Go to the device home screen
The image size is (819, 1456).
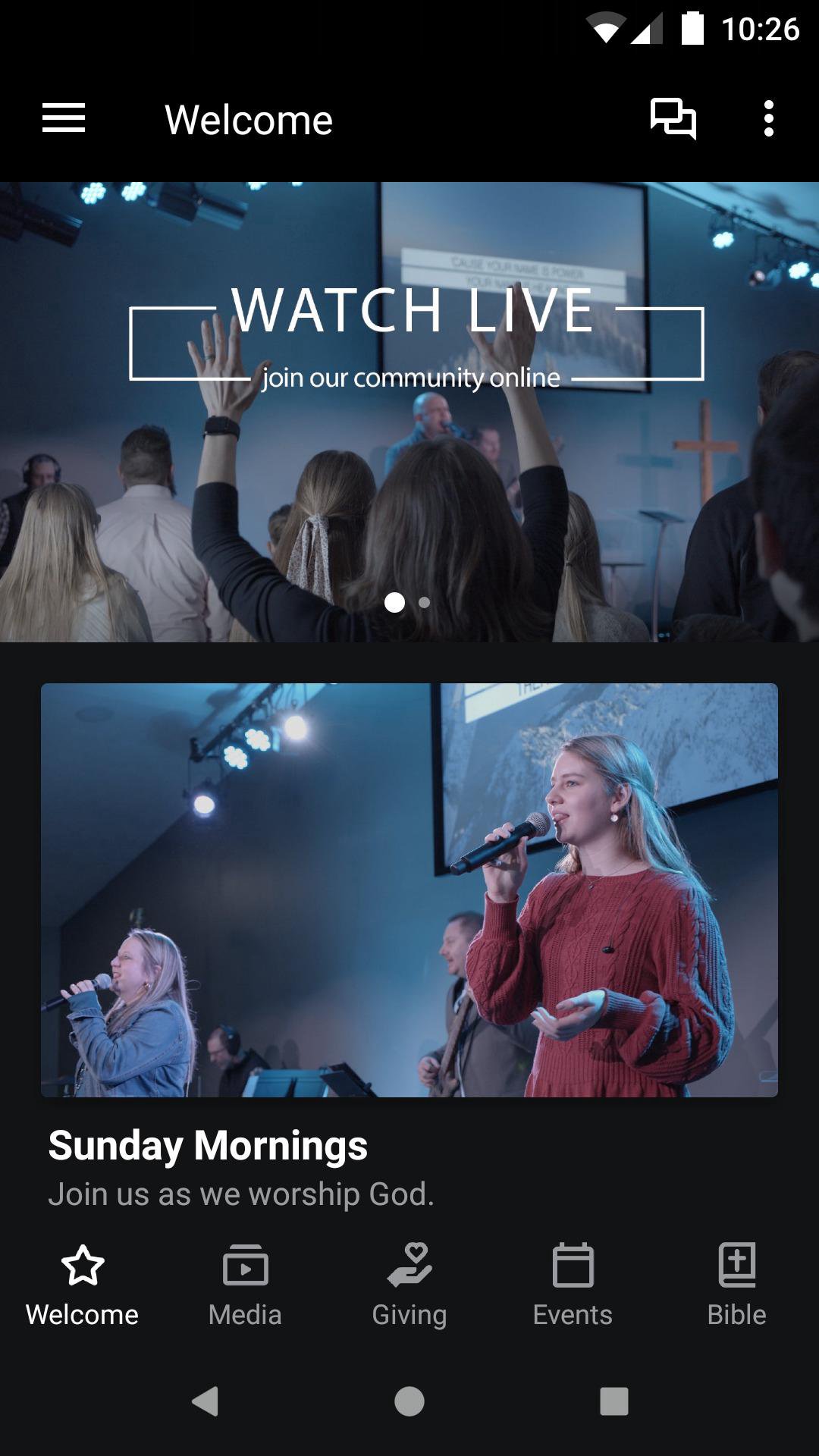(409, 1401)
